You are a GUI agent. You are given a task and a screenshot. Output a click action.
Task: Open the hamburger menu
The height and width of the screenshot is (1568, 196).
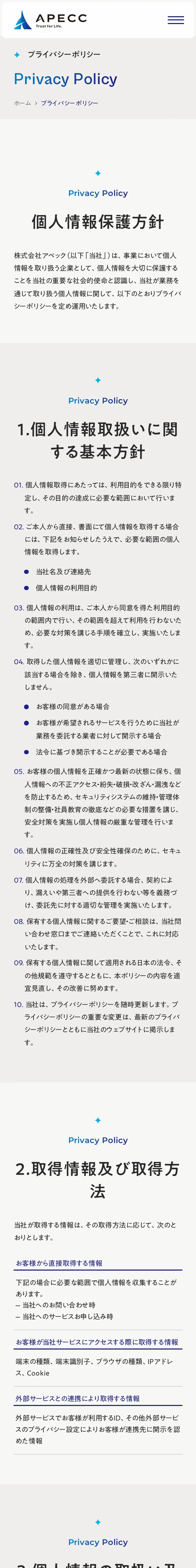coord(175,20)
